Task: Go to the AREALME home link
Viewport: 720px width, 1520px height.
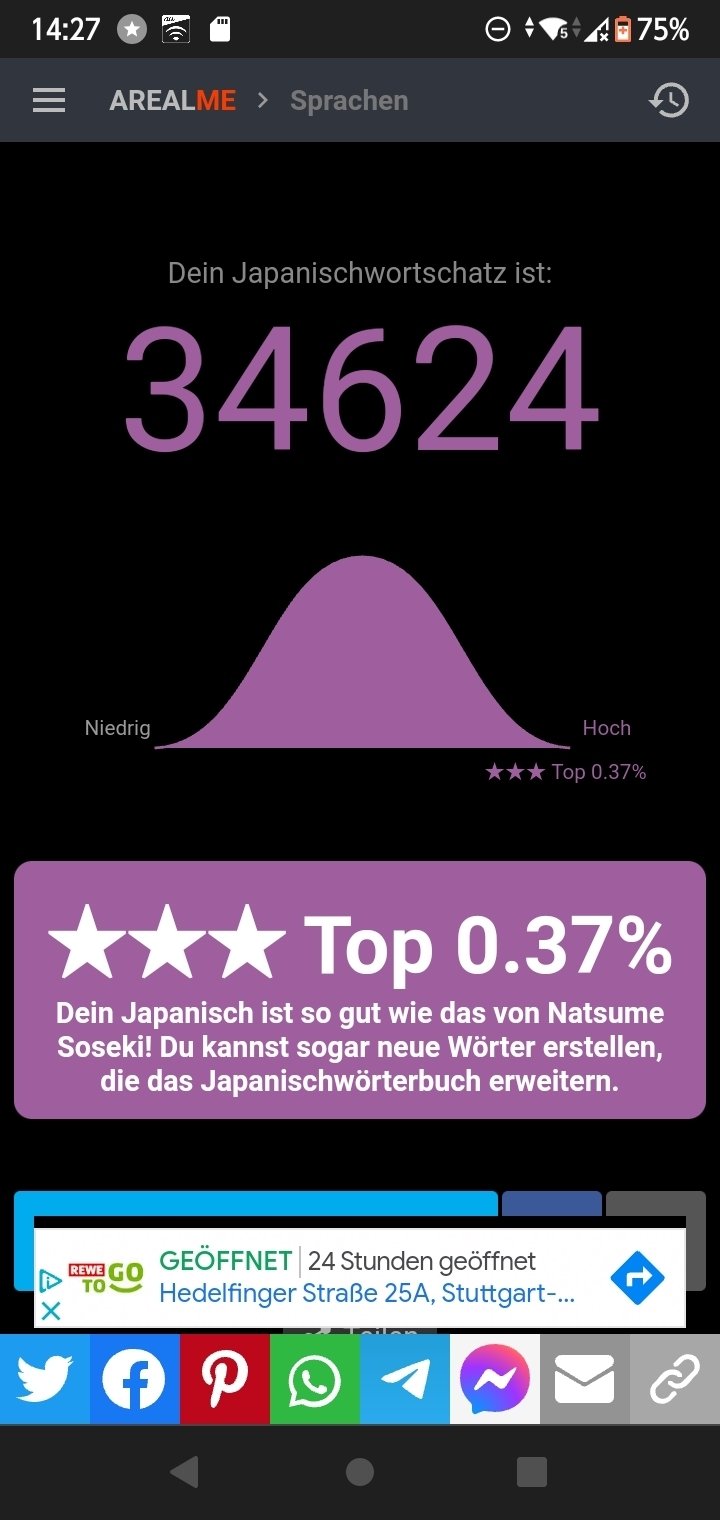Action: coord(172,100)
